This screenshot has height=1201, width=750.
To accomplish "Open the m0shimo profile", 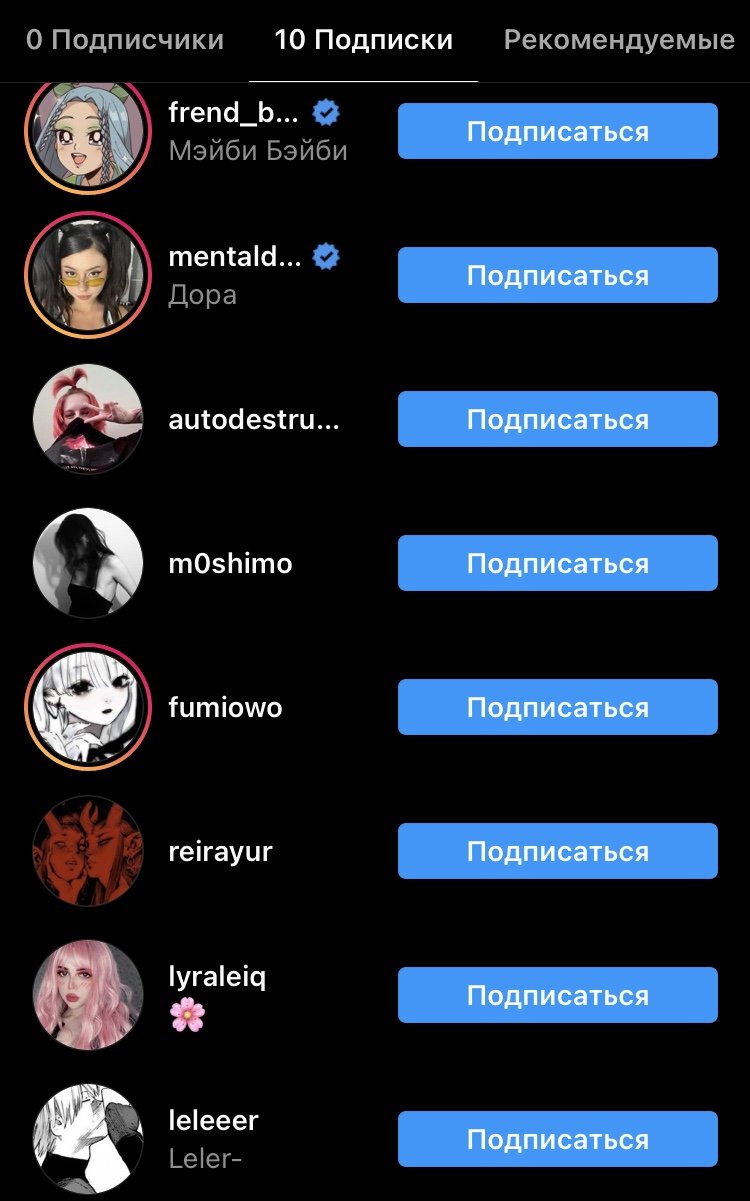I will pos(230,564).
